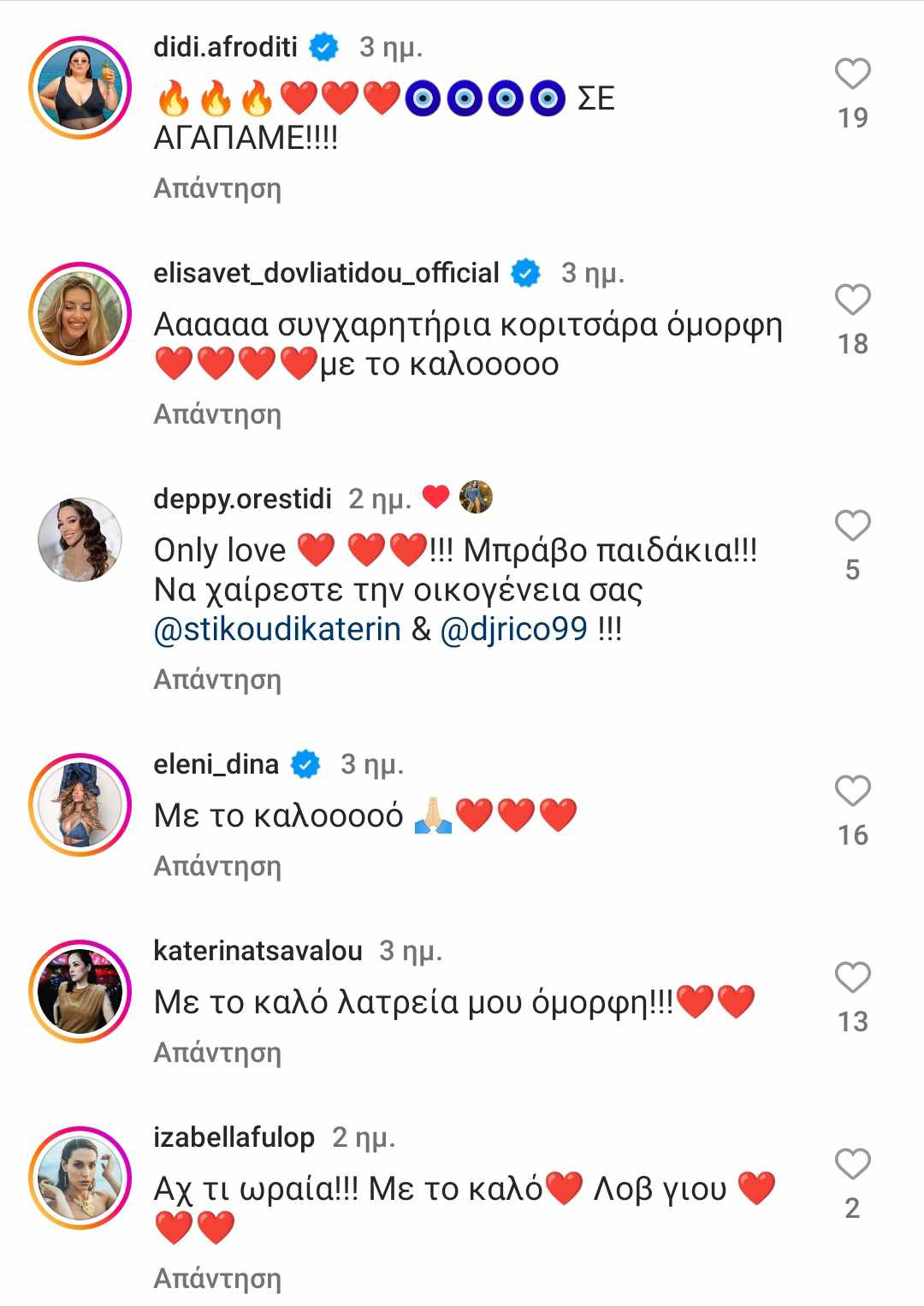
Task: Reply to didi.afroditi via Απάντηση
Action: click(x=217, y=188)
